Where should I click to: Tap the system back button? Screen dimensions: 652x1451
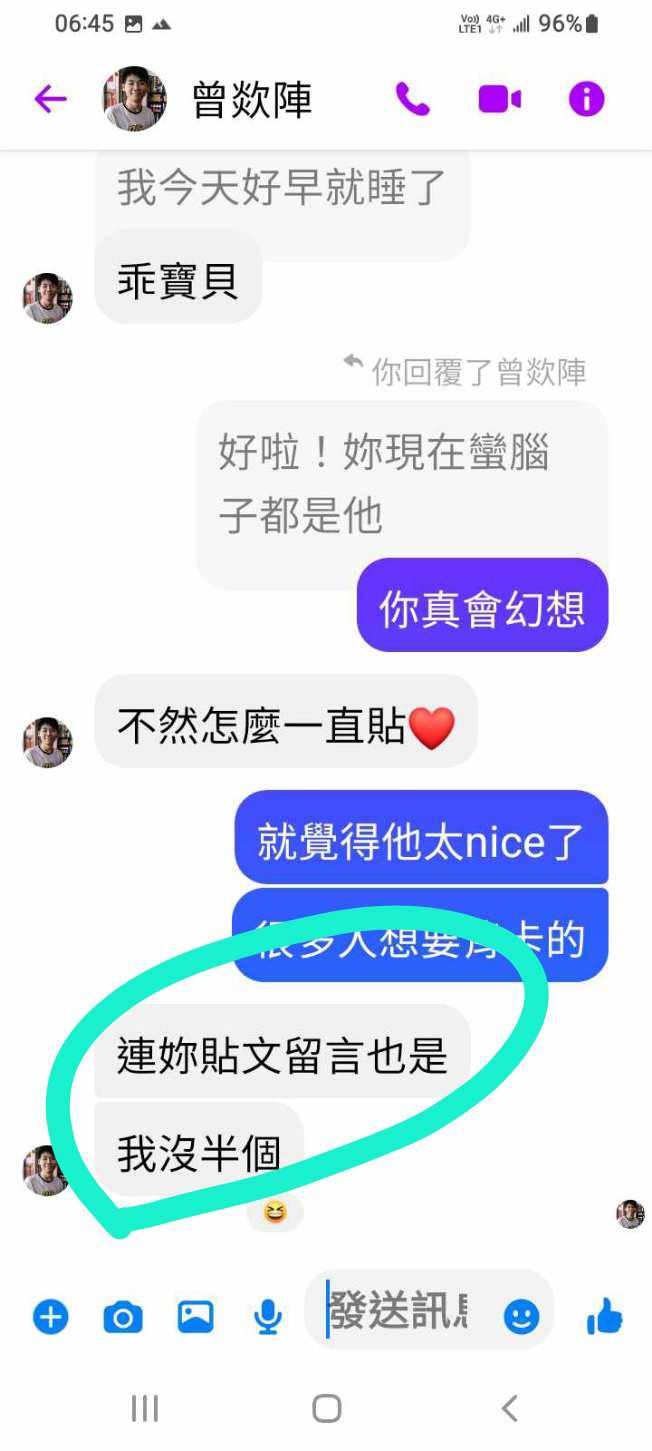pyautogui.click(x=509, y=1409)
